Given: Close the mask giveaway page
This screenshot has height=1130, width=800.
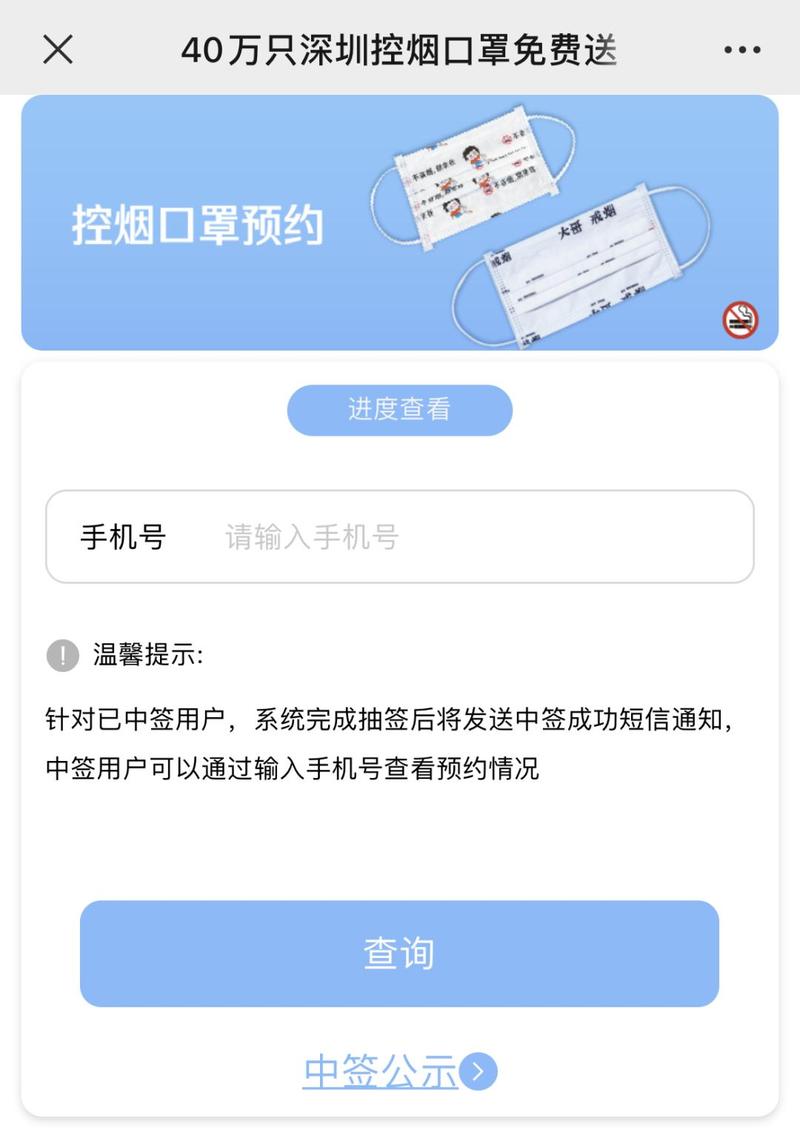Looking at the screenshot, I should (x=58, y=49).
